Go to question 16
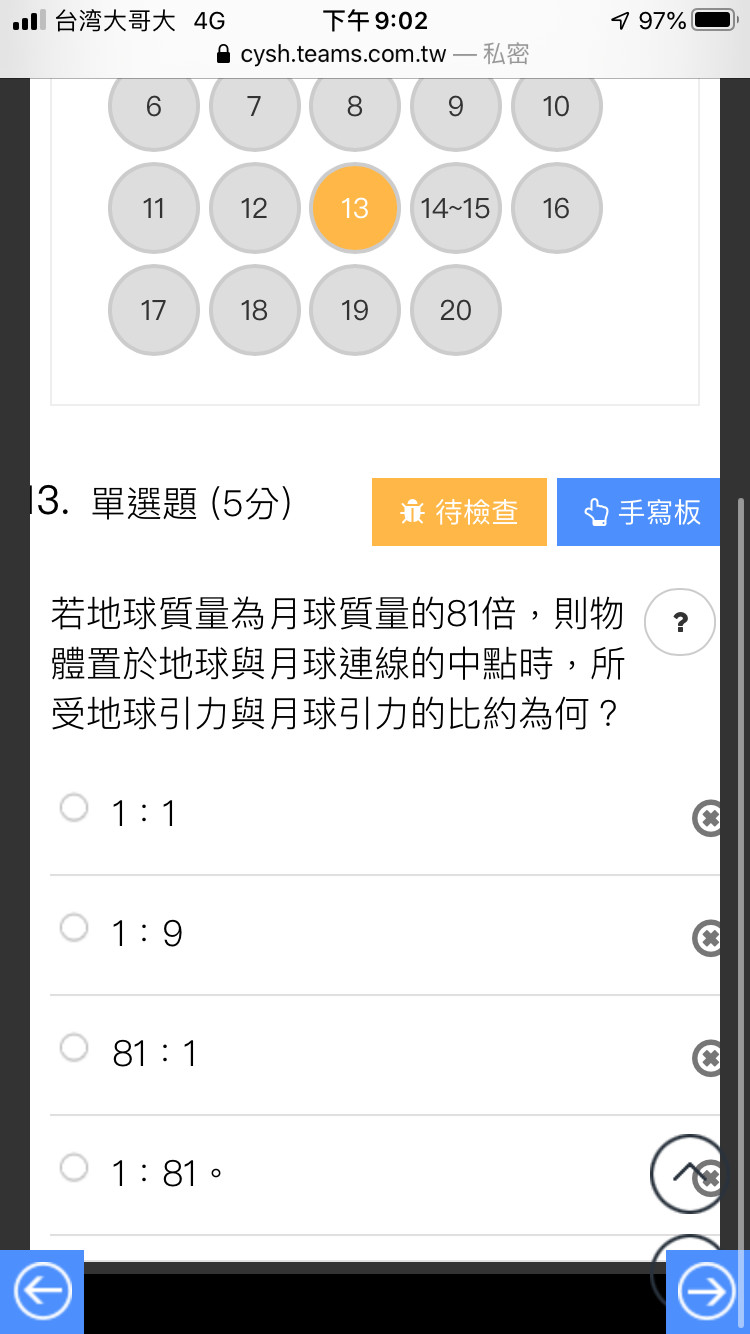 556,208
